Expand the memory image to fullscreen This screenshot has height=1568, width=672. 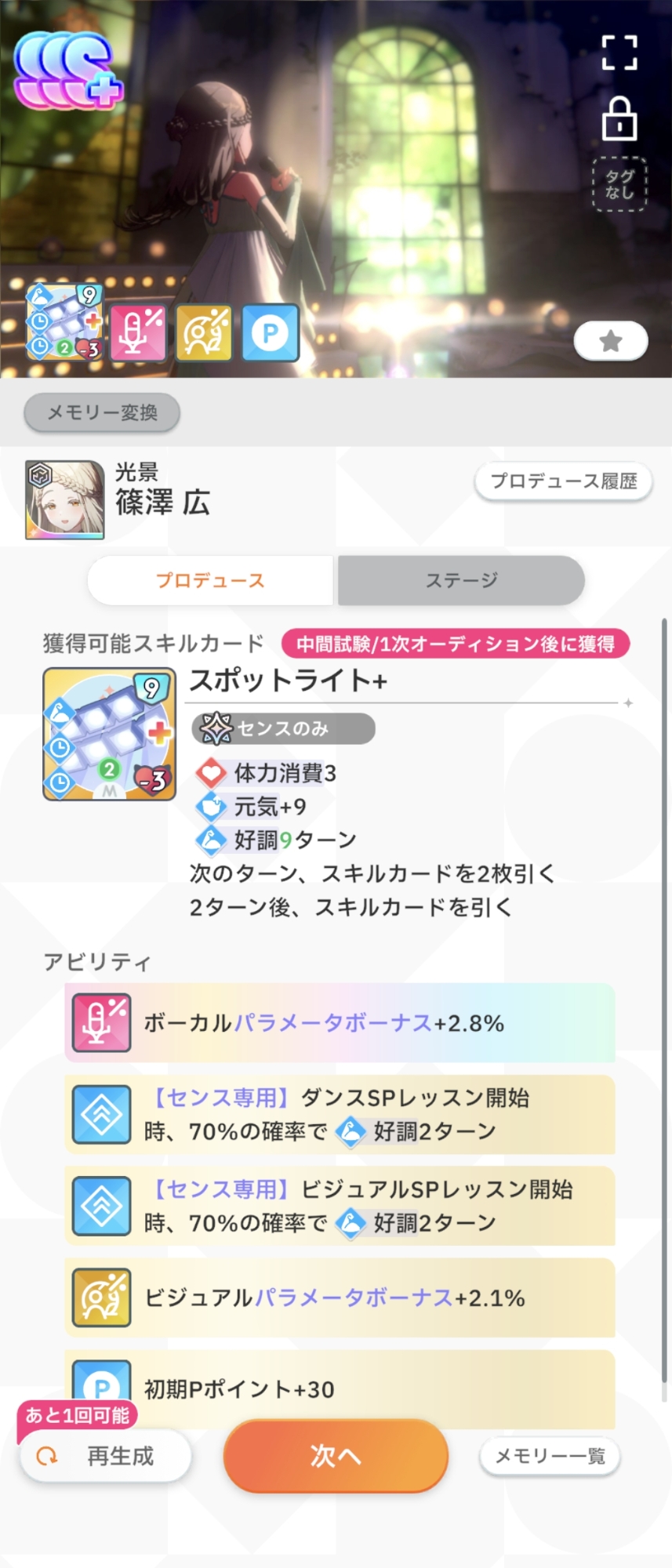[x=619, y=53]
